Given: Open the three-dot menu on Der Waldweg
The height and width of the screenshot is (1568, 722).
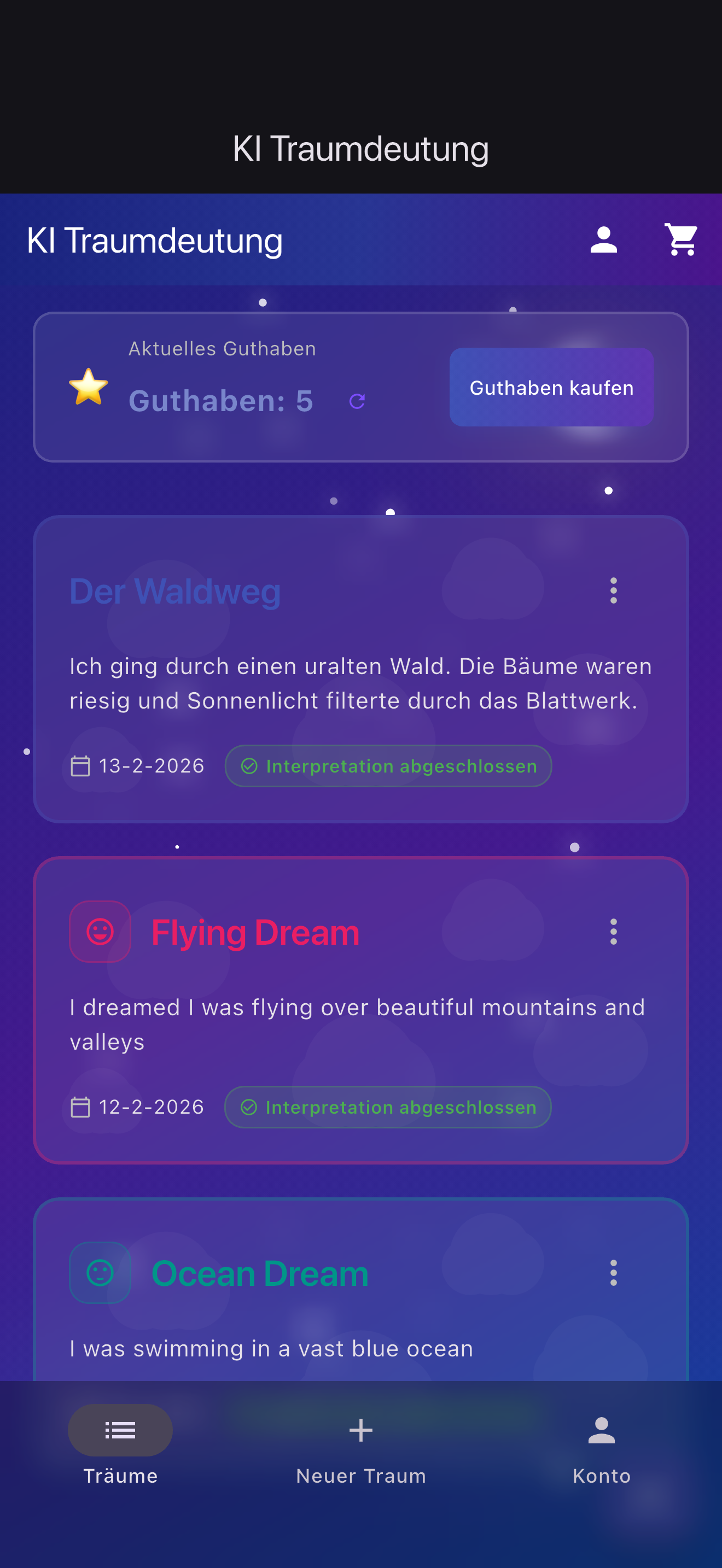Looking at the screenshot, I should coord(613,590).
